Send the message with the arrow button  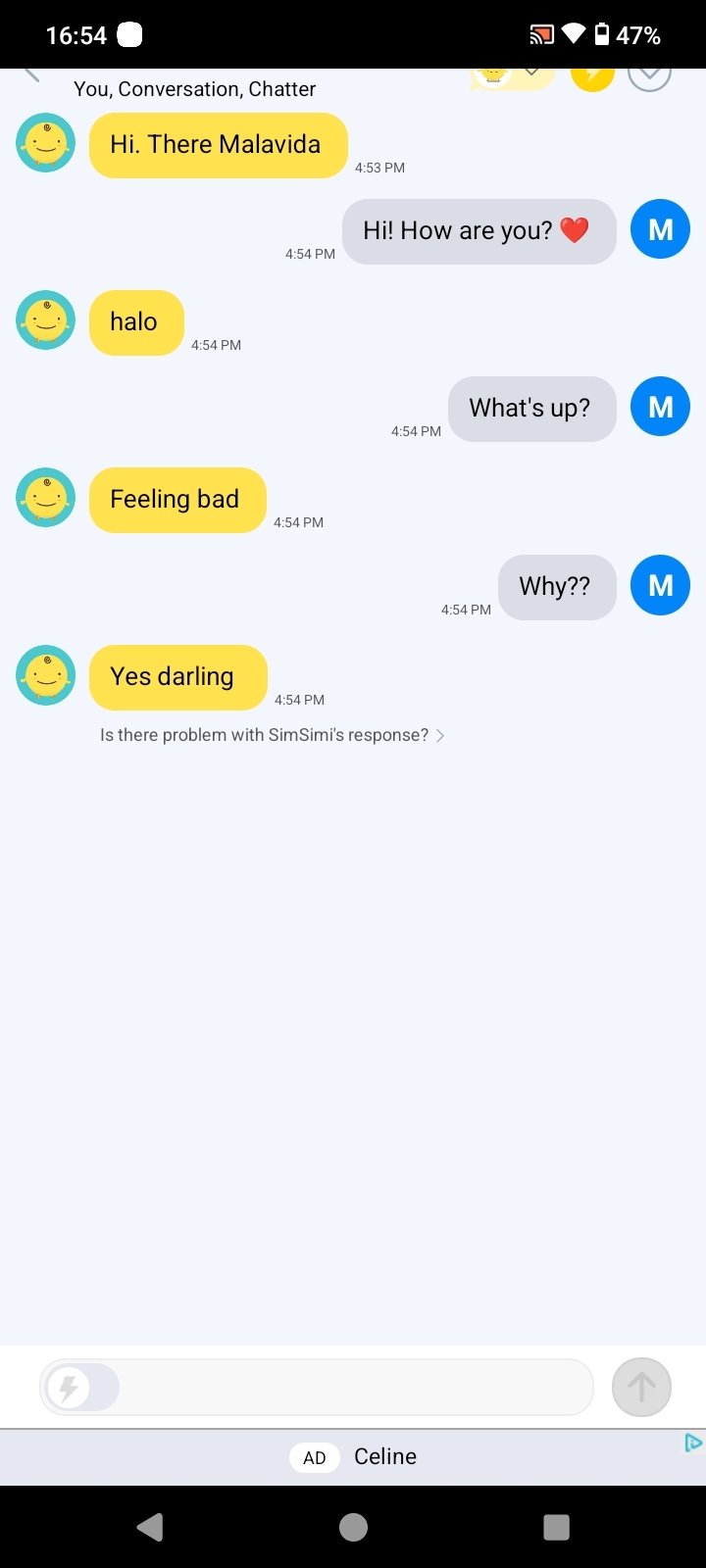pos(641,1388)
